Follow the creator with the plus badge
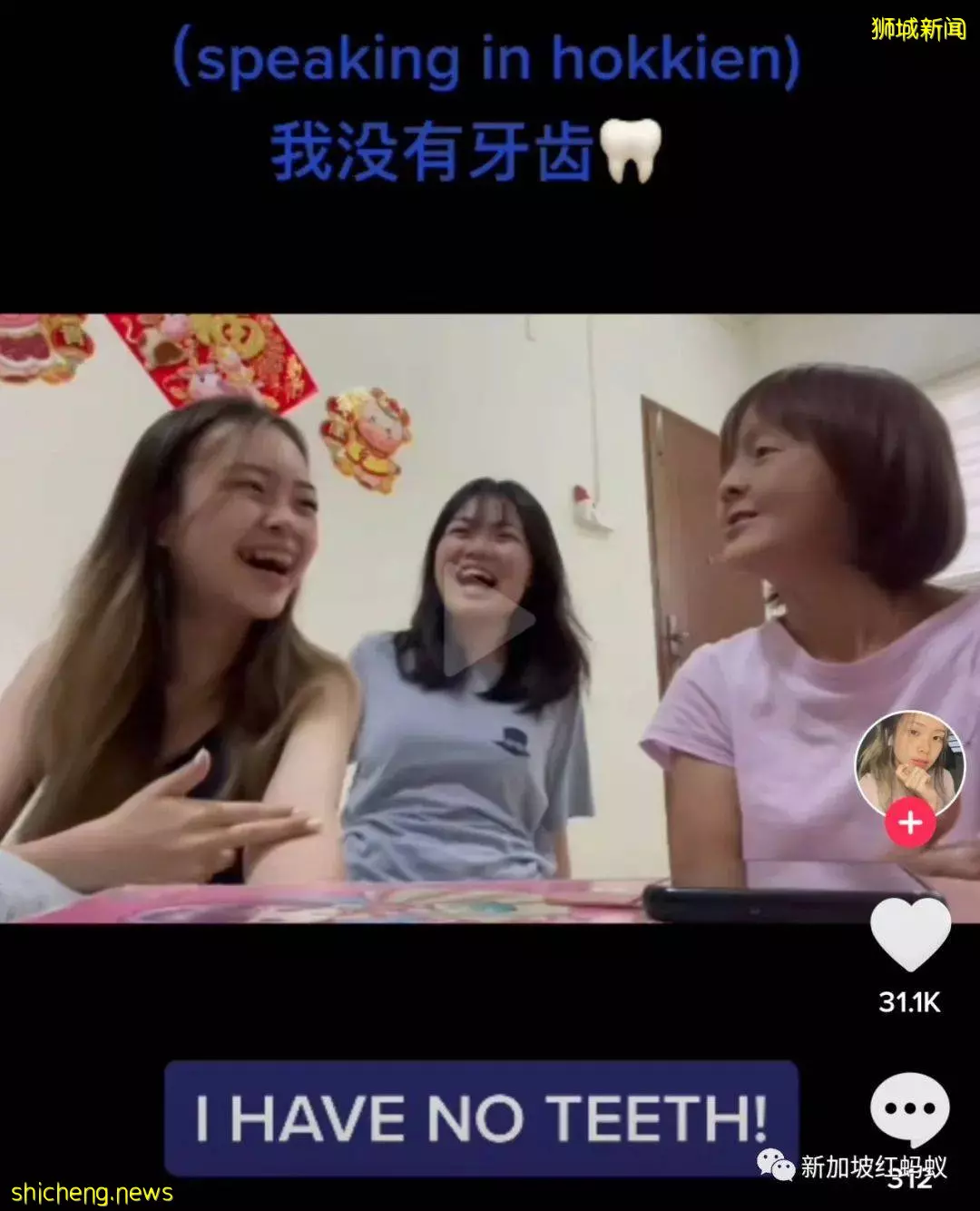Screen dimensions: 980x1211 909,823
